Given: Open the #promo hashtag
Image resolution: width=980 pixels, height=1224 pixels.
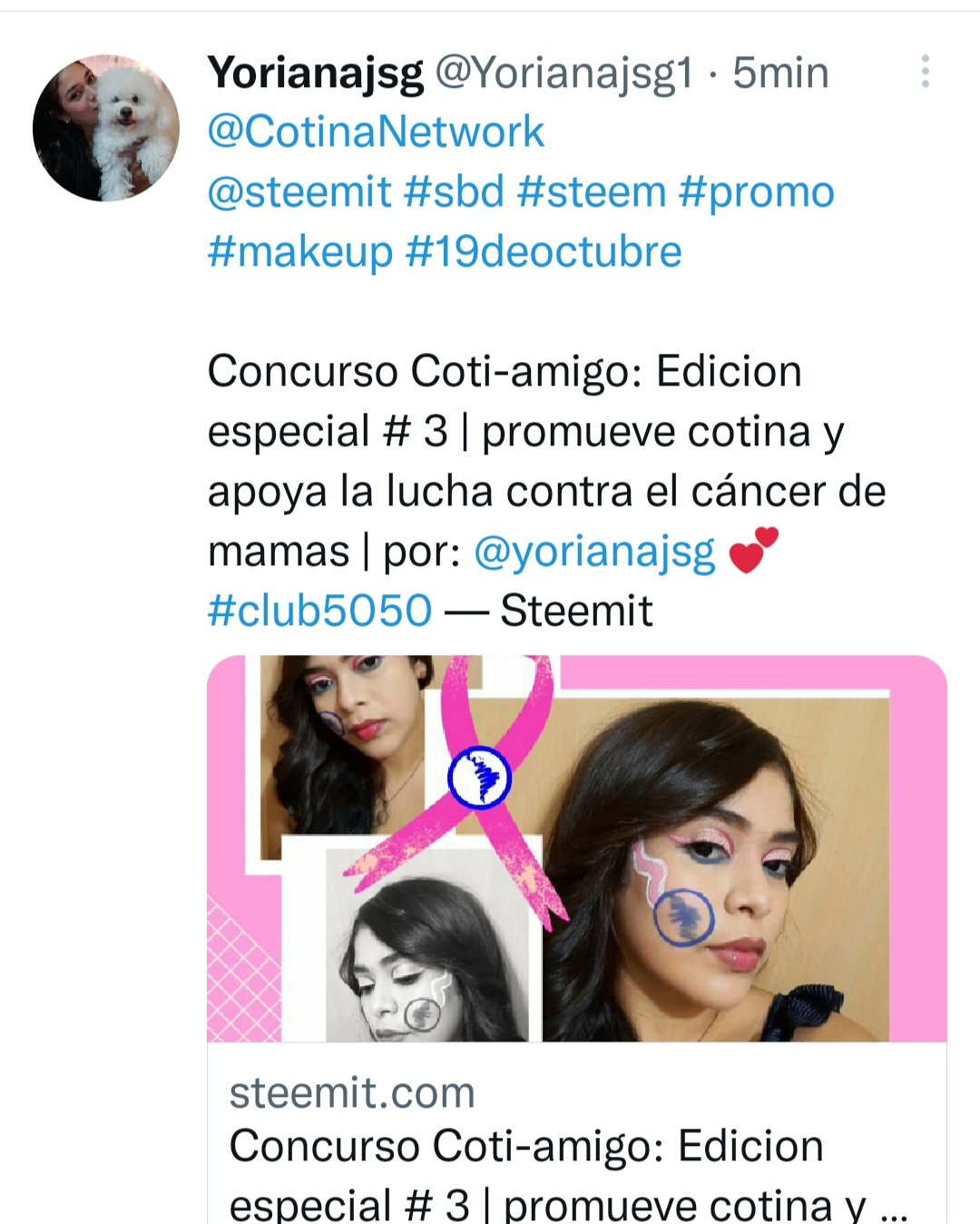Looking at the screenshot, I should pyautogui.click(x=757, y=192).
